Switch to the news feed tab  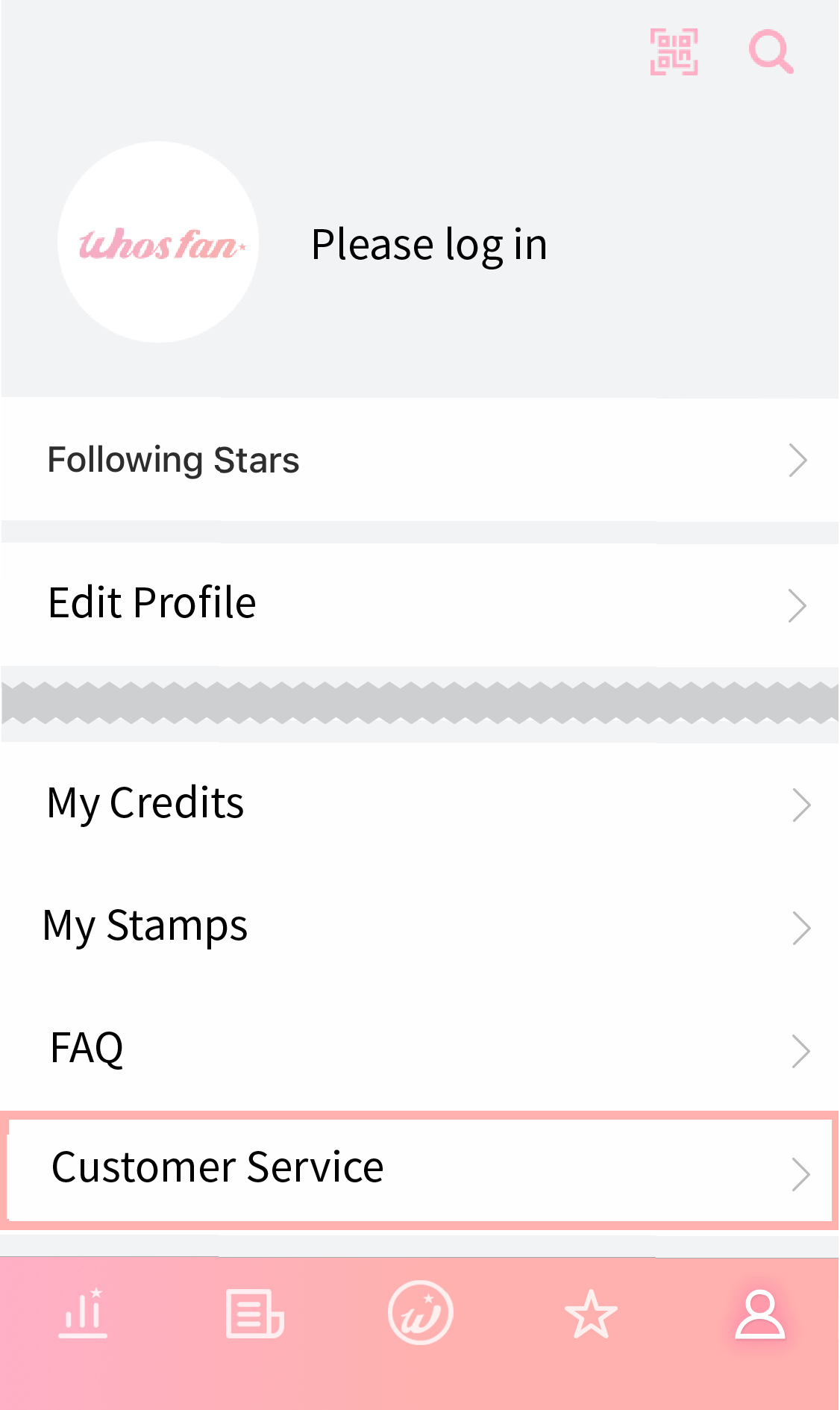point(254,1314)
